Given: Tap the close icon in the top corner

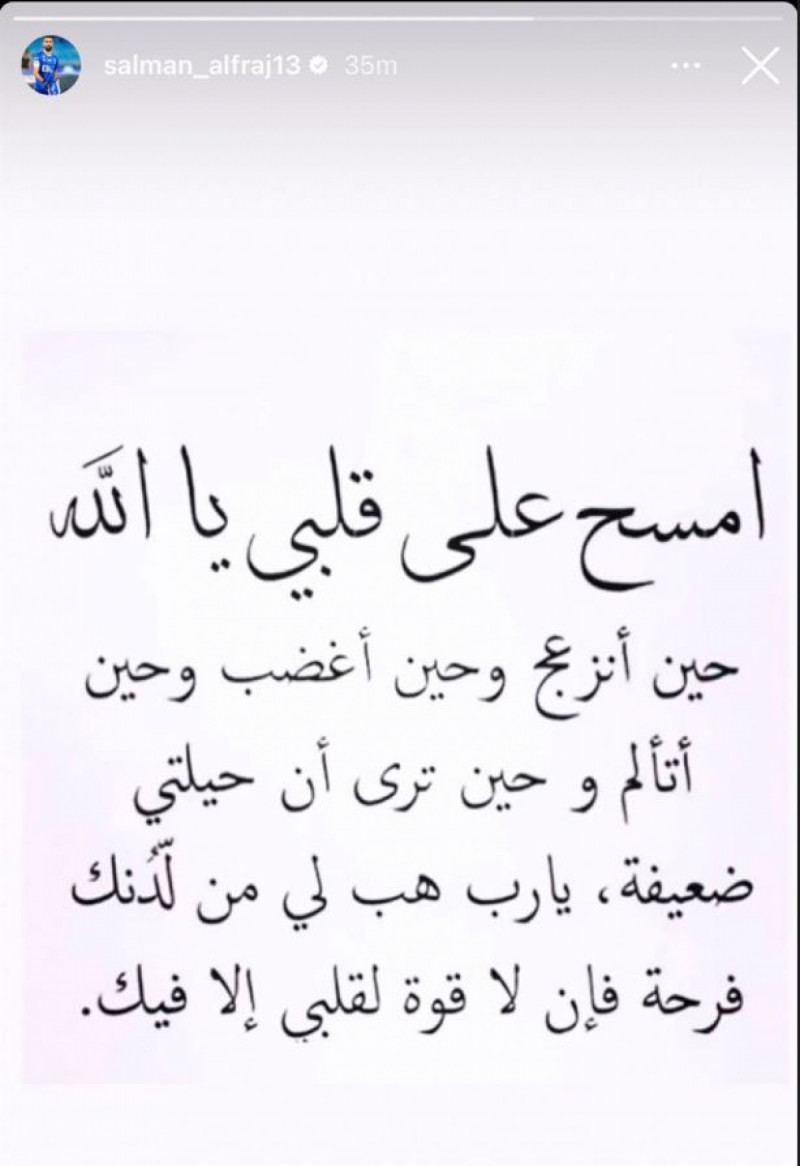Looking at the screenshot, I should pos(760,67).
